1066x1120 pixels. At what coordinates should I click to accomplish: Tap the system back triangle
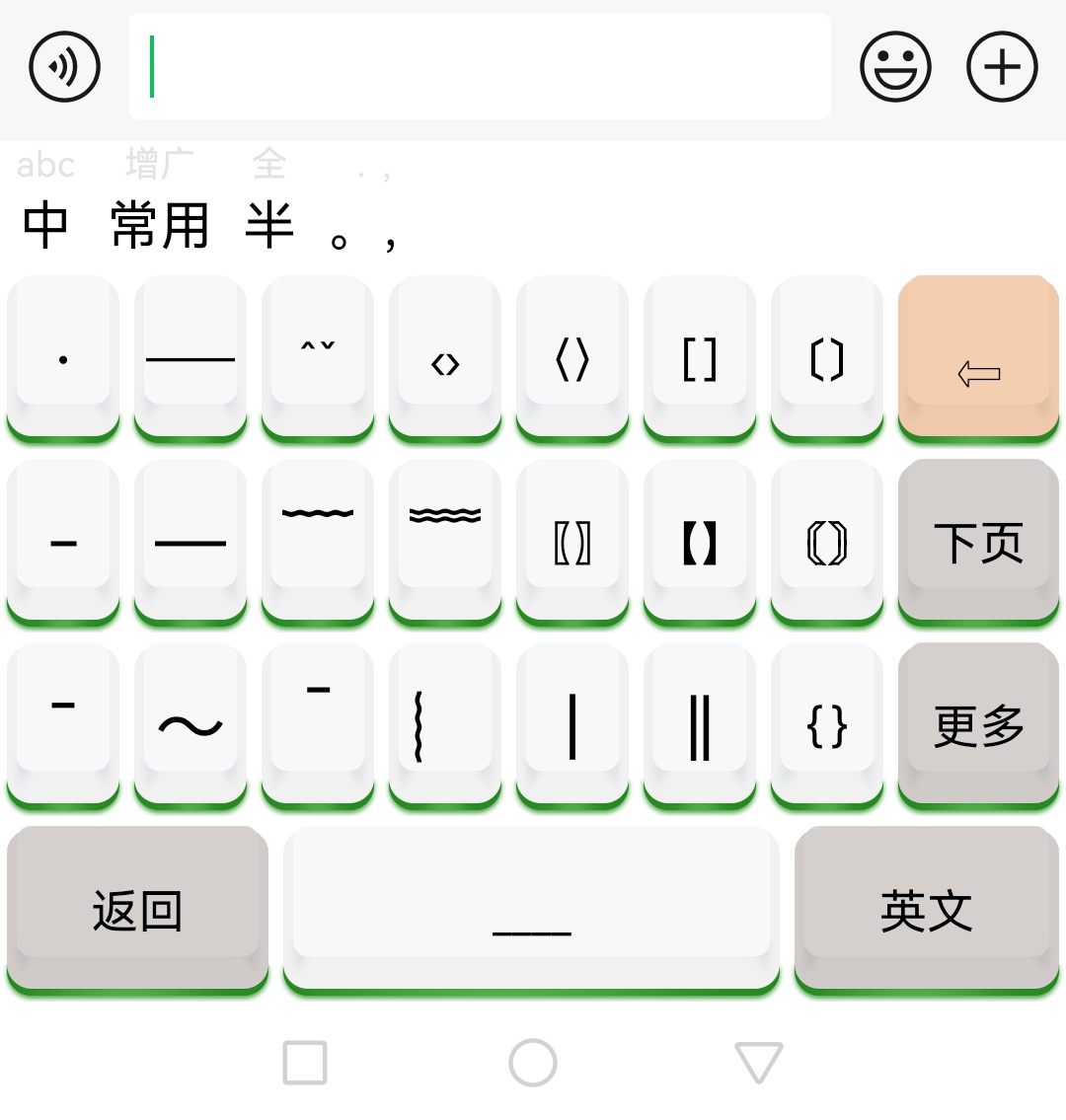click(x=758, y=1063)
